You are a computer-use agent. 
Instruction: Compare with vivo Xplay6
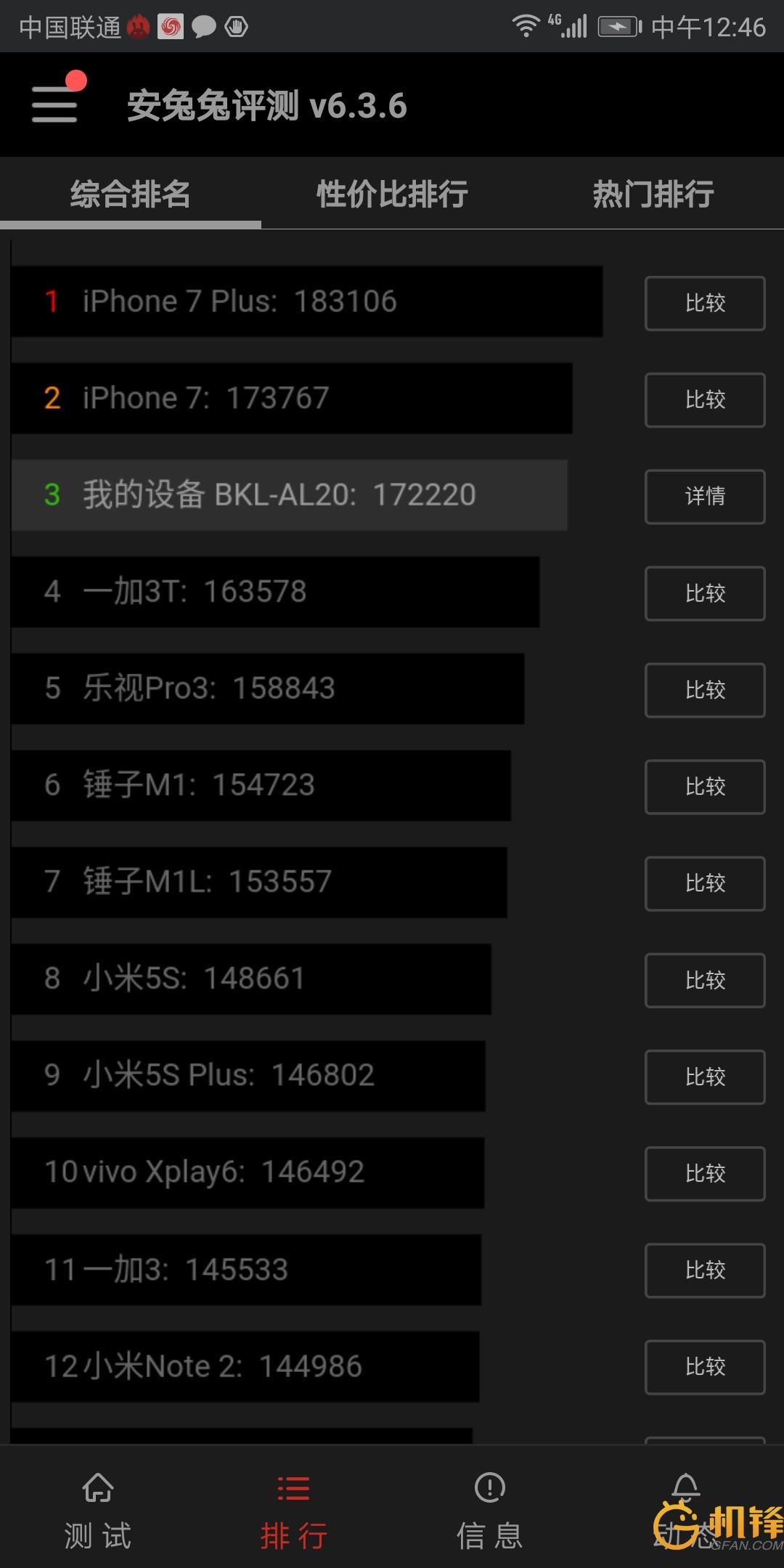coord(705,1174)
